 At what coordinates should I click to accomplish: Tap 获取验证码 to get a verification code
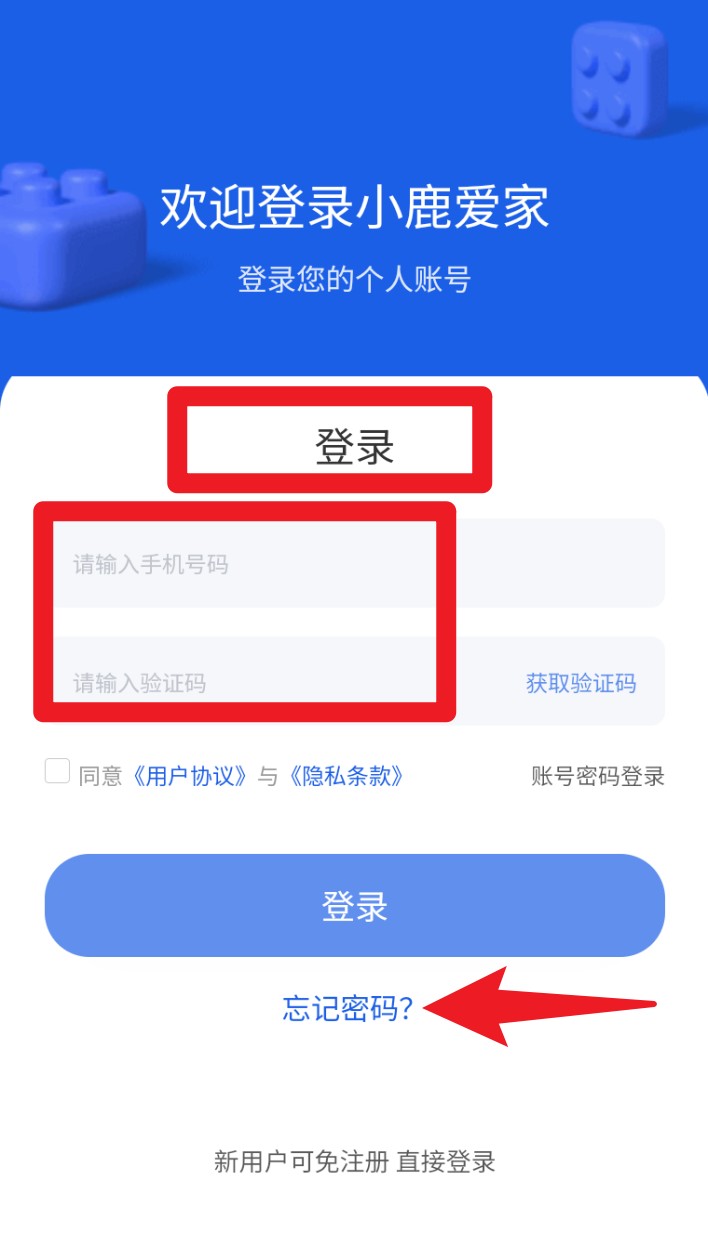tap(581, 683)
